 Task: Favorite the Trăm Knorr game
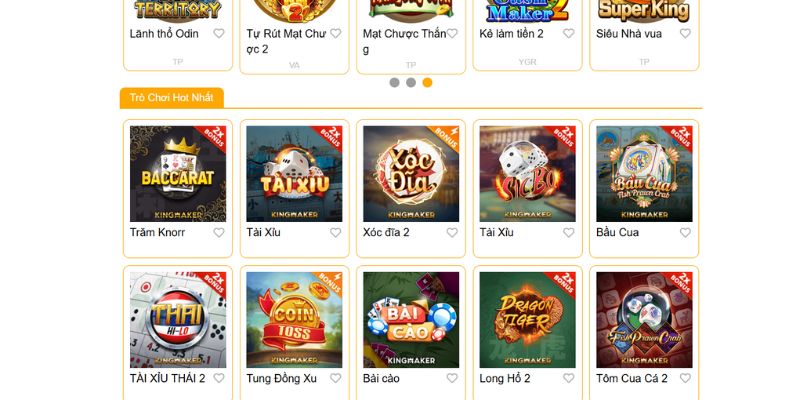point(219,233)
